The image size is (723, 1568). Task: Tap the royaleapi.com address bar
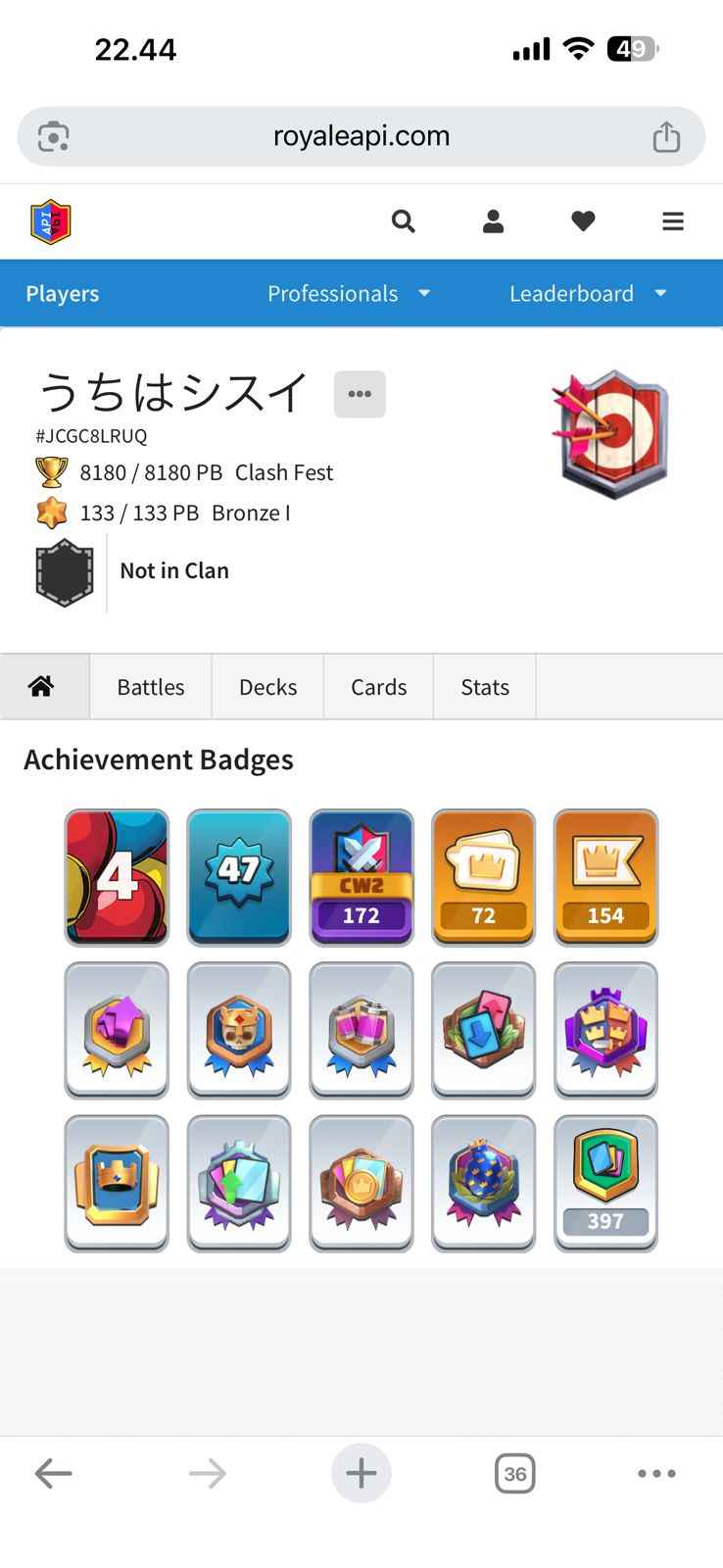(x=361, y=136)
